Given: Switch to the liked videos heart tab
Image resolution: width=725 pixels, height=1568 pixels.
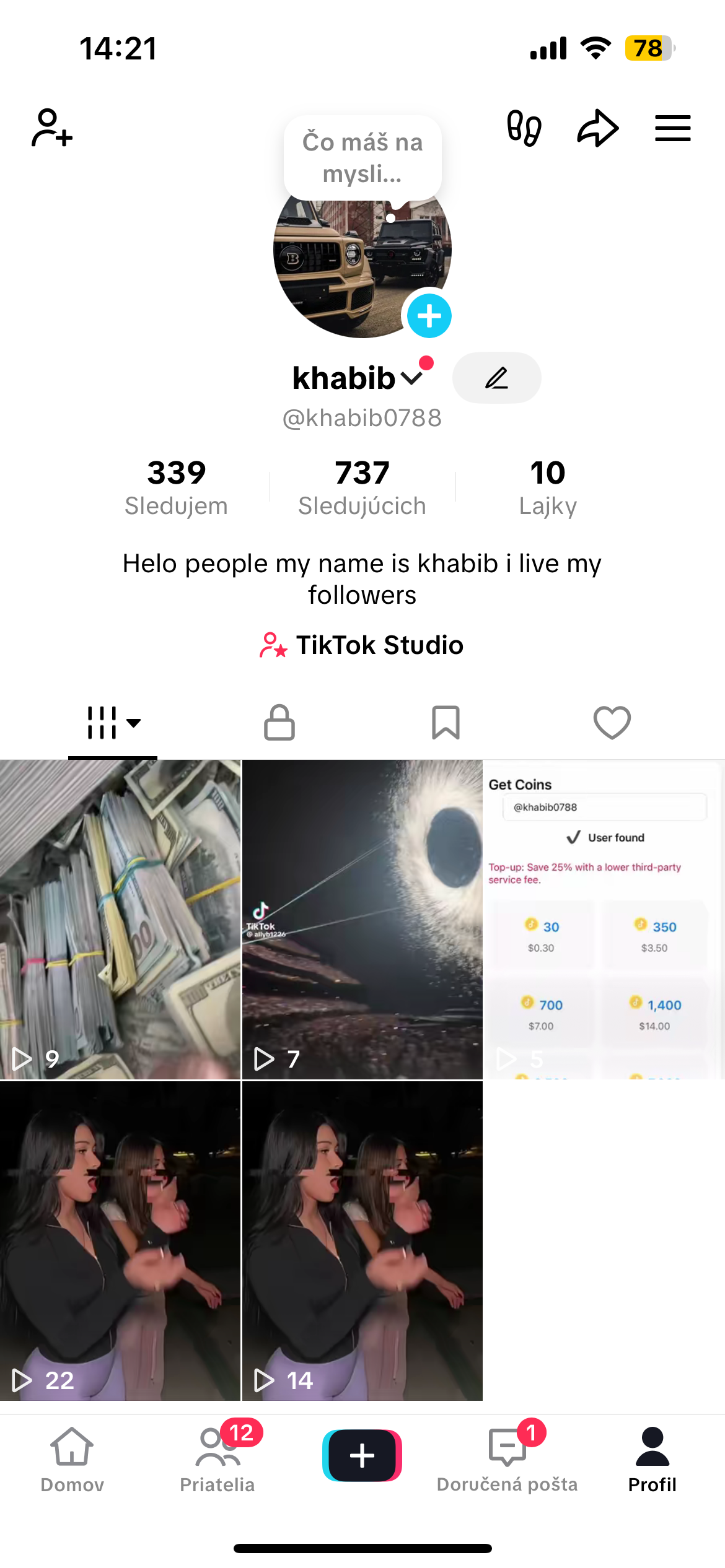Looking at the screenshot, I should (x=612, y=721).
